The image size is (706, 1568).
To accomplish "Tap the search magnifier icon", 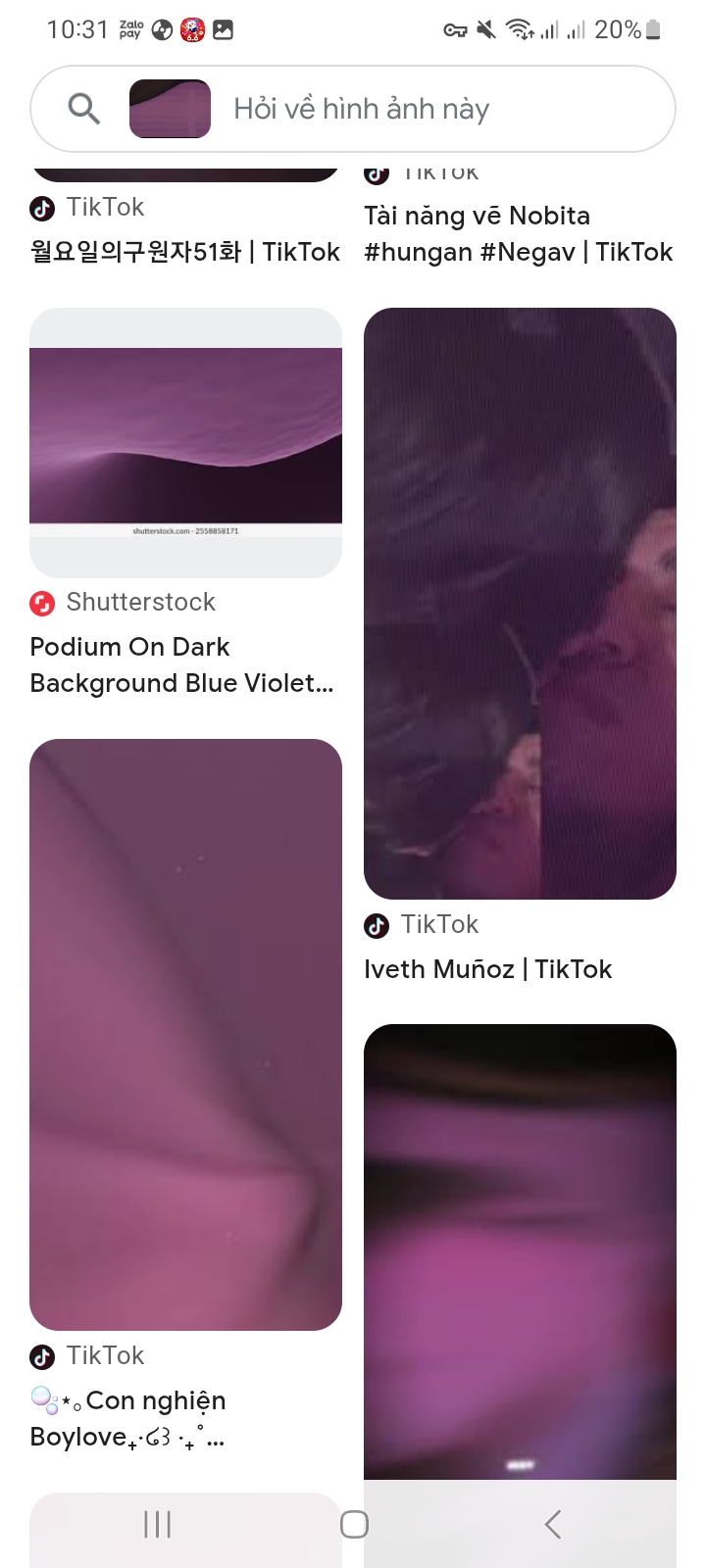I will pos(84,109).
